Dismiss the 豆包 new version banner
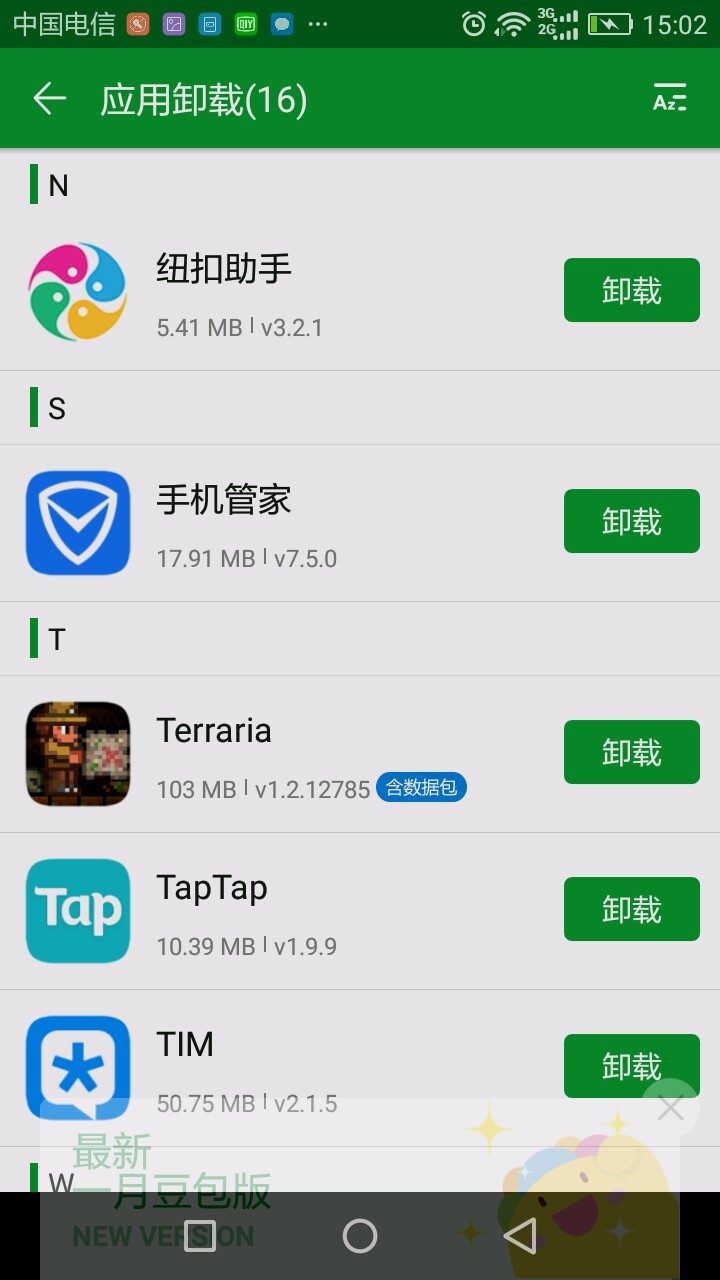The width and height of the screenshot is (720, 1280). point(670,1107)
